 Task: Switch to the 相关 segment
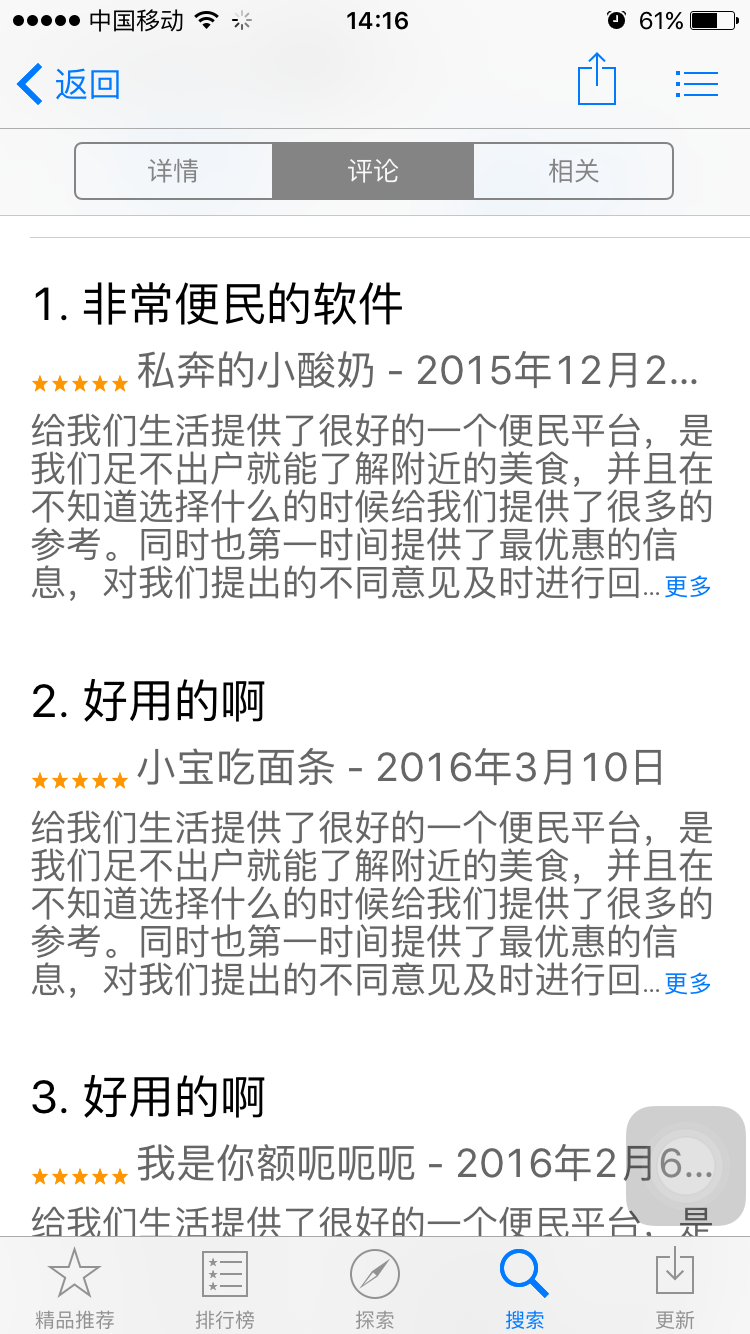(573, 171)
